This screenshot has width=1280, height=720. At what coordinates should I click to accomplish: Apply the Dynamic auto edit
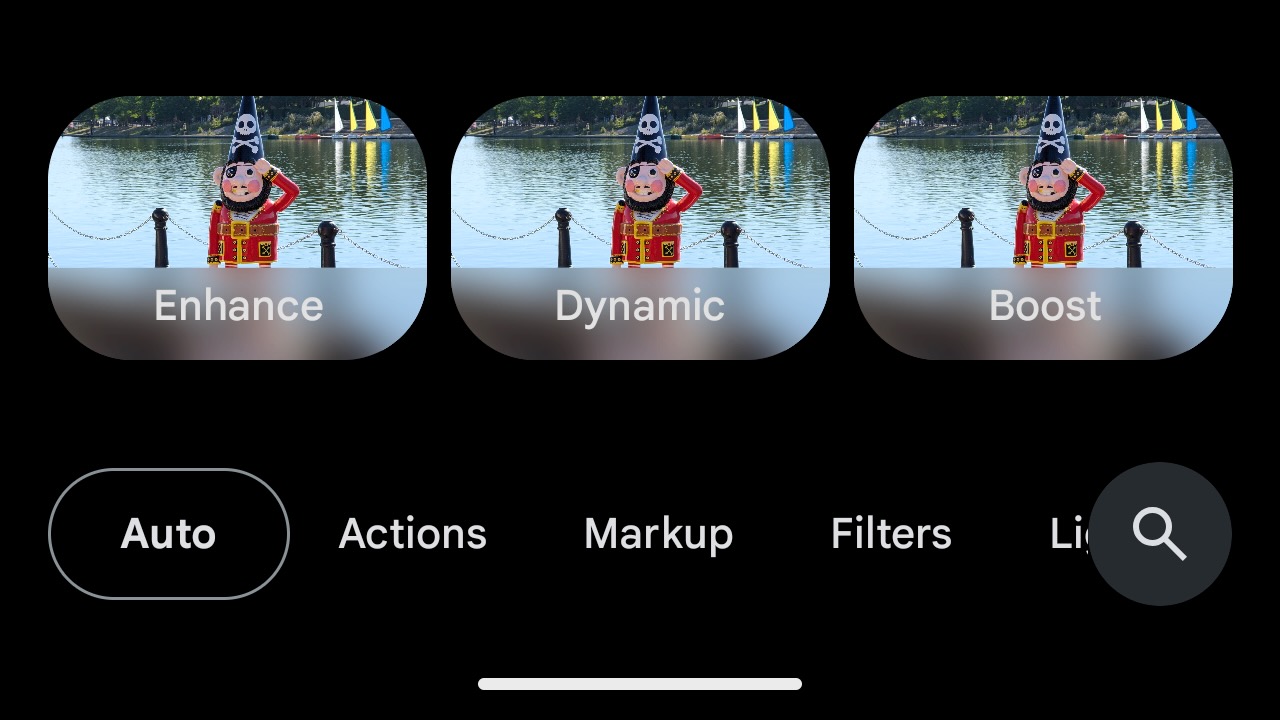tap(640, 228)
